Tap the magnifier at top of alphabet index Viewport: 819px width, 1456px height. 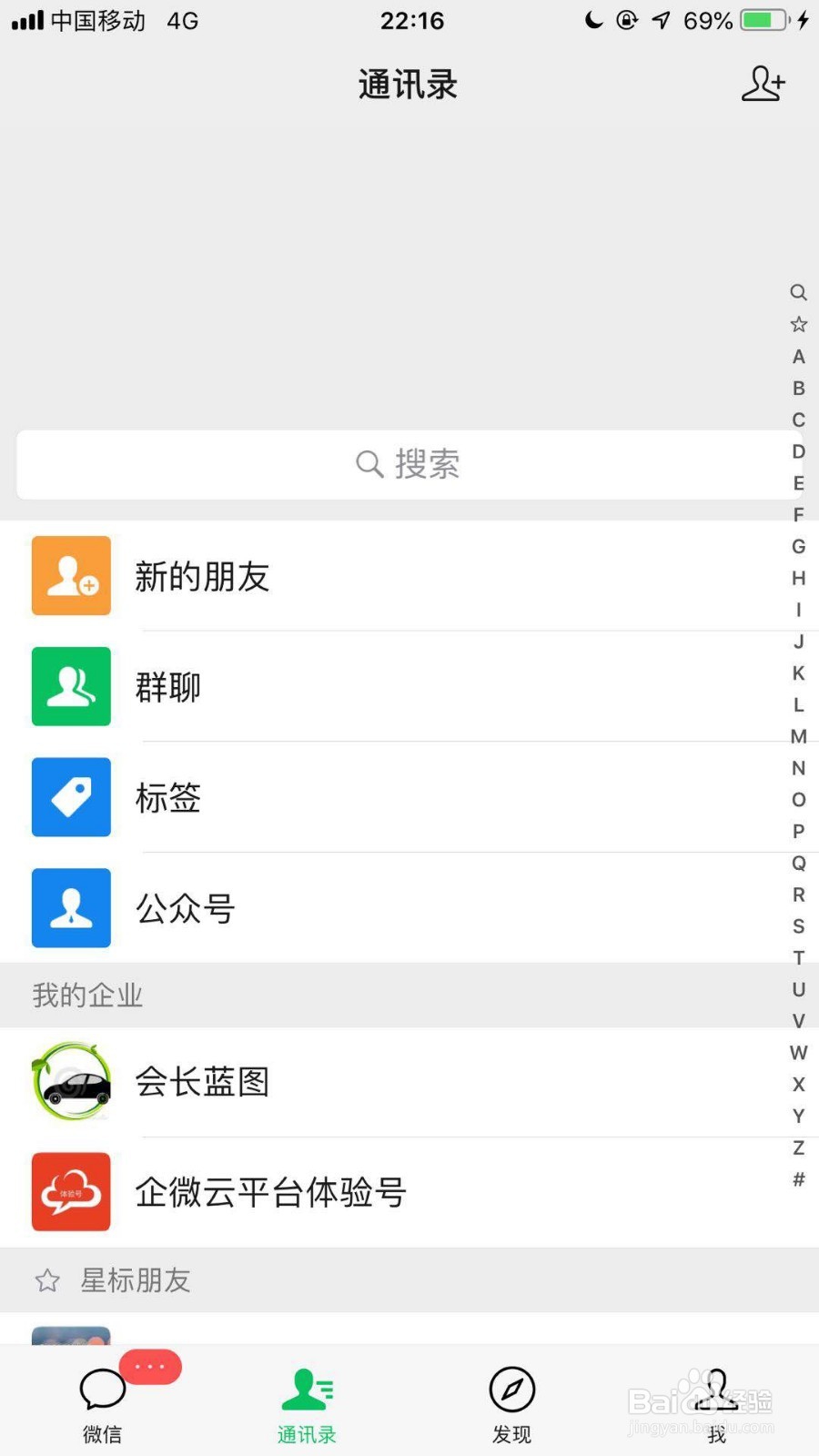(x=798, y=292)
